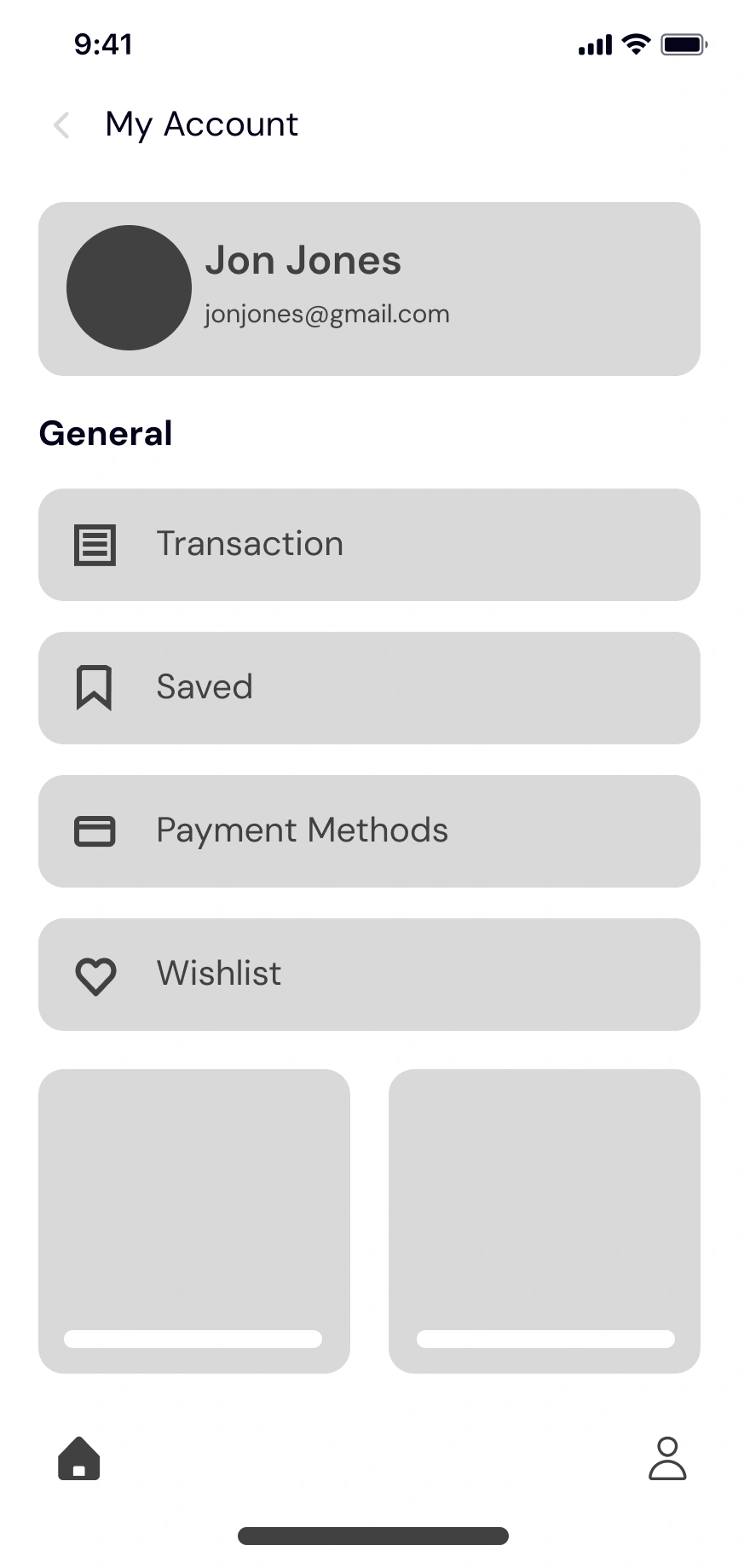The height and width of the screenshot is (1568, 744).
Task: Switch to the profile tab
Action: click(667, 1458)
